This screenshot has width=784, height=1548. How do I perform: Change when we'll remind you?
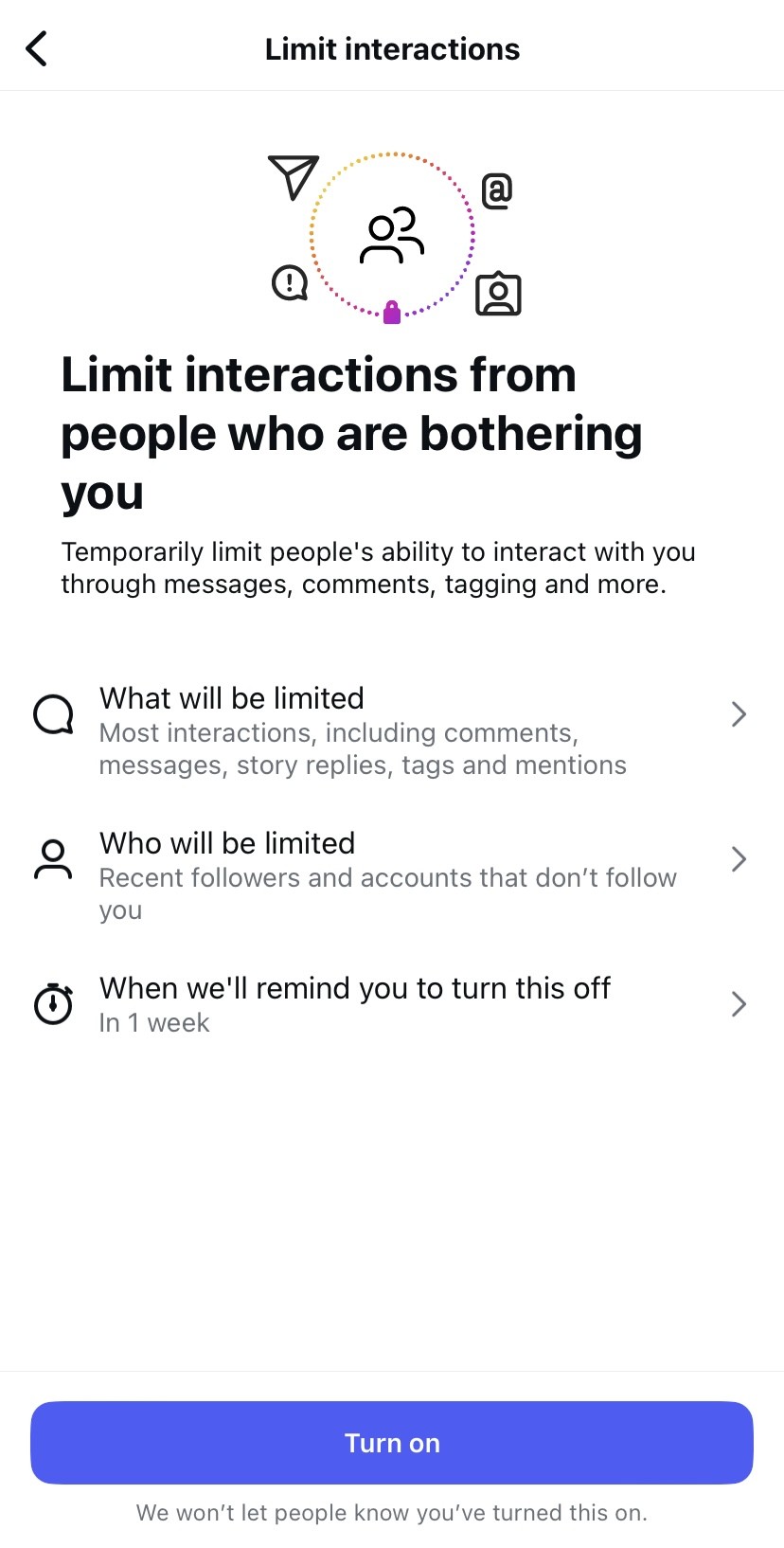390,1004
